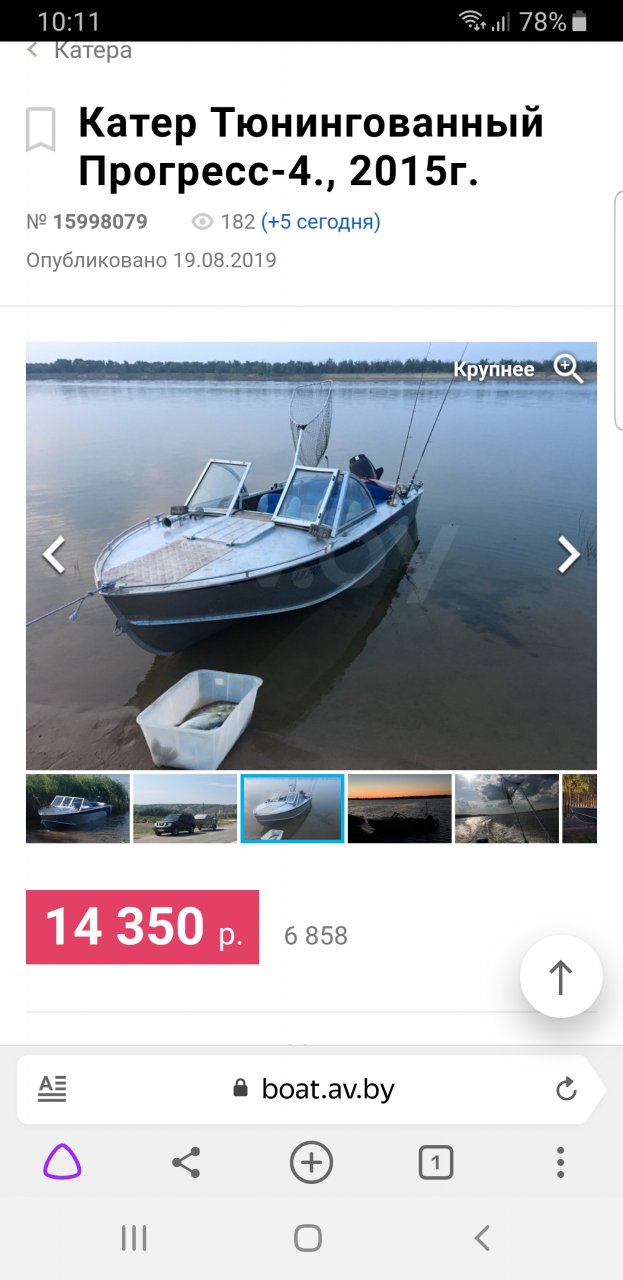Open the thumbnail with the car and trailer
623x1280 pixels.
[185, 808]
